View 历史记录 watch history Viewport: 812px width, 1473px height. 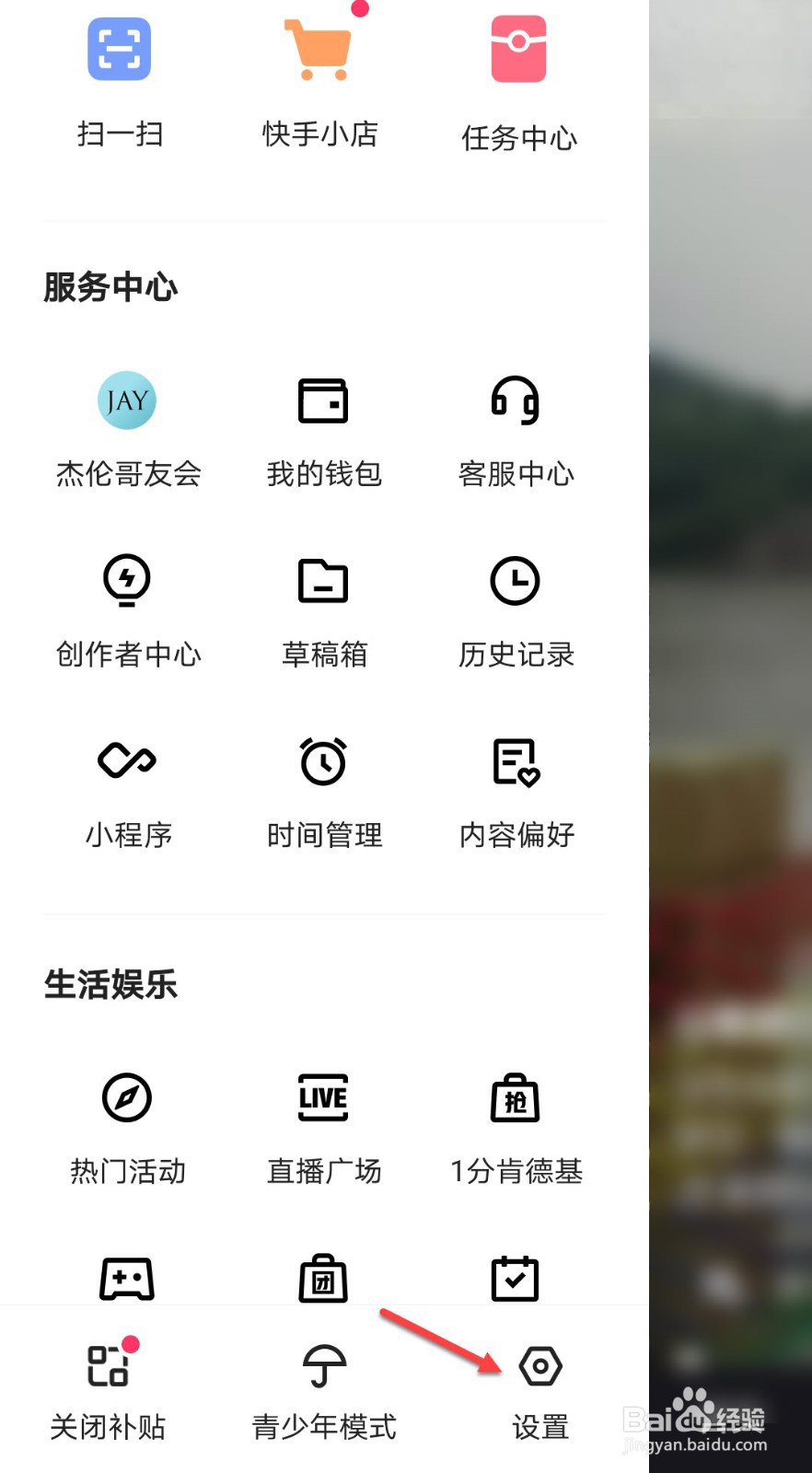(x=516, y=608)
